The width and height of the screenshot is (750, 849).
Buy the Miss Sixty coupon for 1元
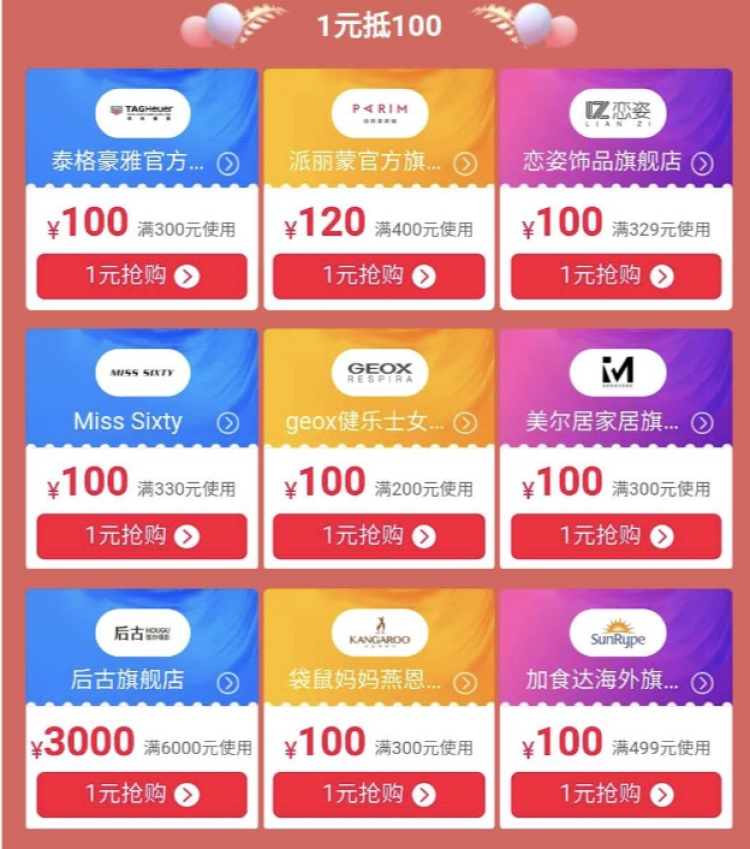pyautogui.click(x=141, y=536)
